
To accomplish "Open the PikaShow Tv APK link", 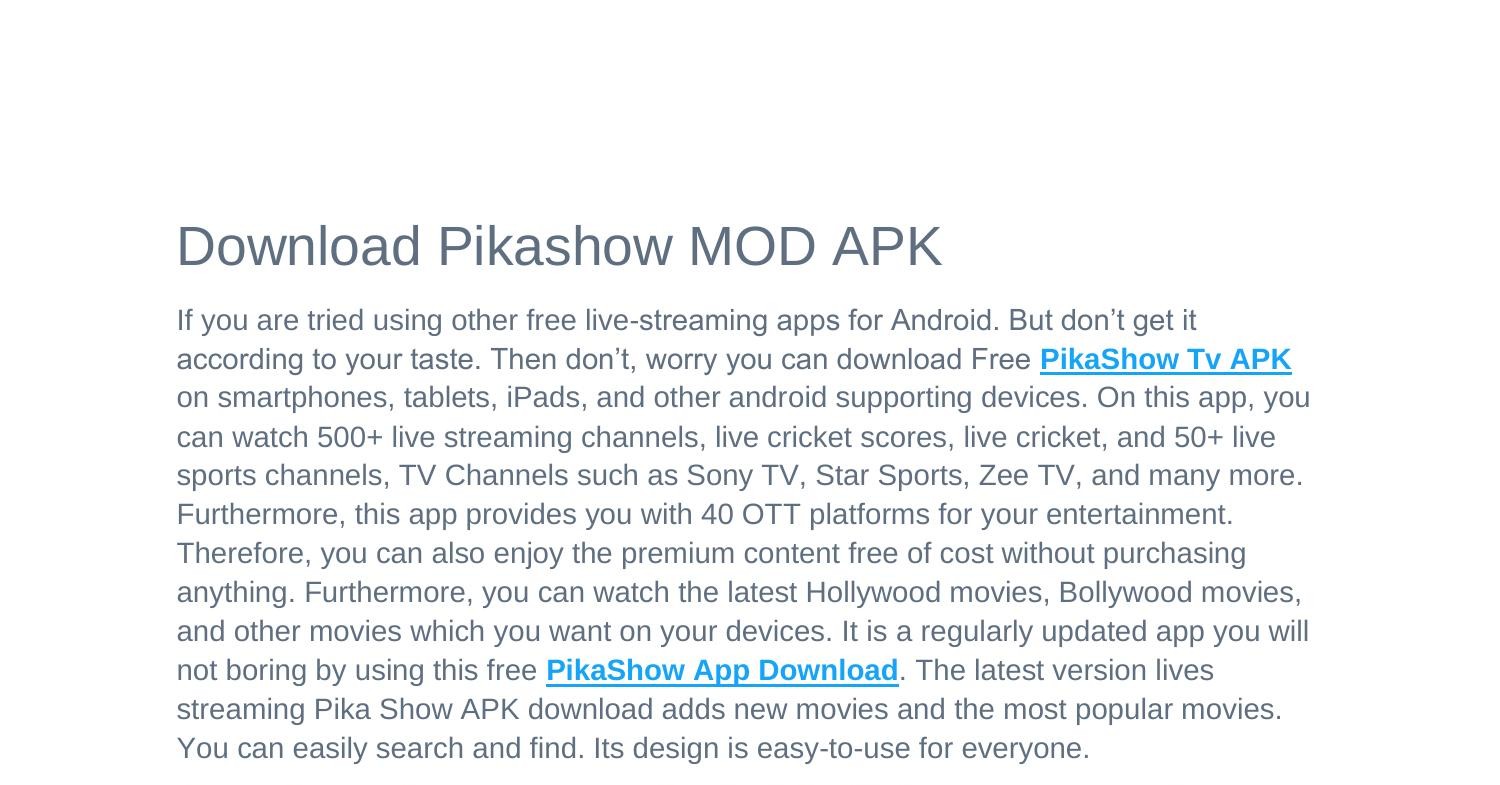I will pos(1165,359).
